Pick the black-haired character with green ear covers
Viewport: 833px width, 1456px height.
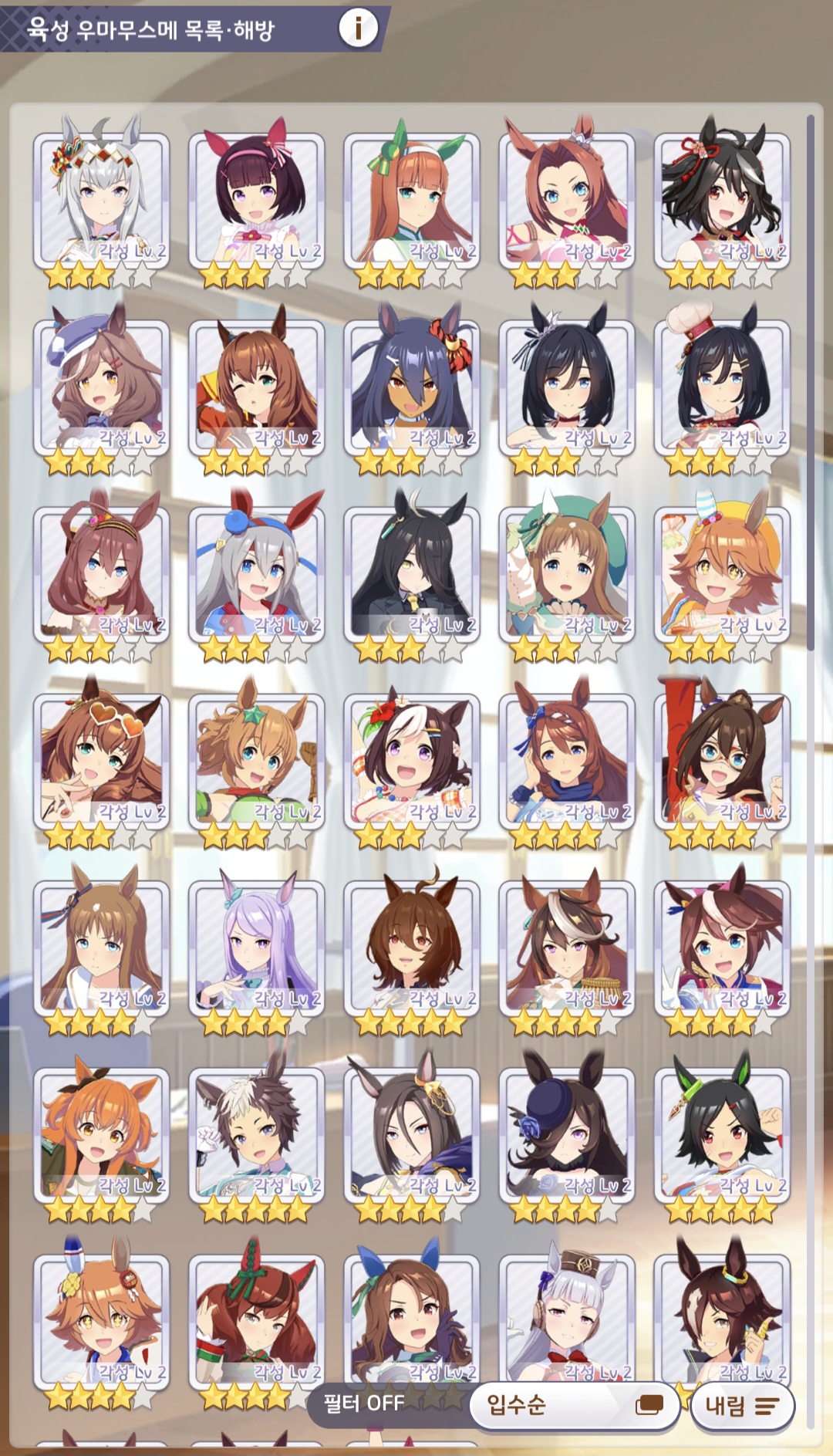coord(722,1134)
